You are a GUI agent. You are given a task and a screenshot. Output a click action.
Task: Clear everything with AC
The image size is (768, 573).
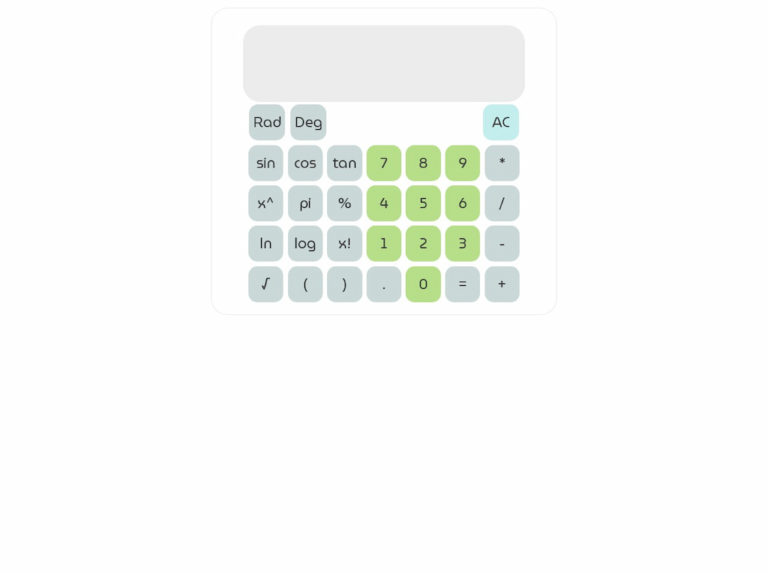501,122
